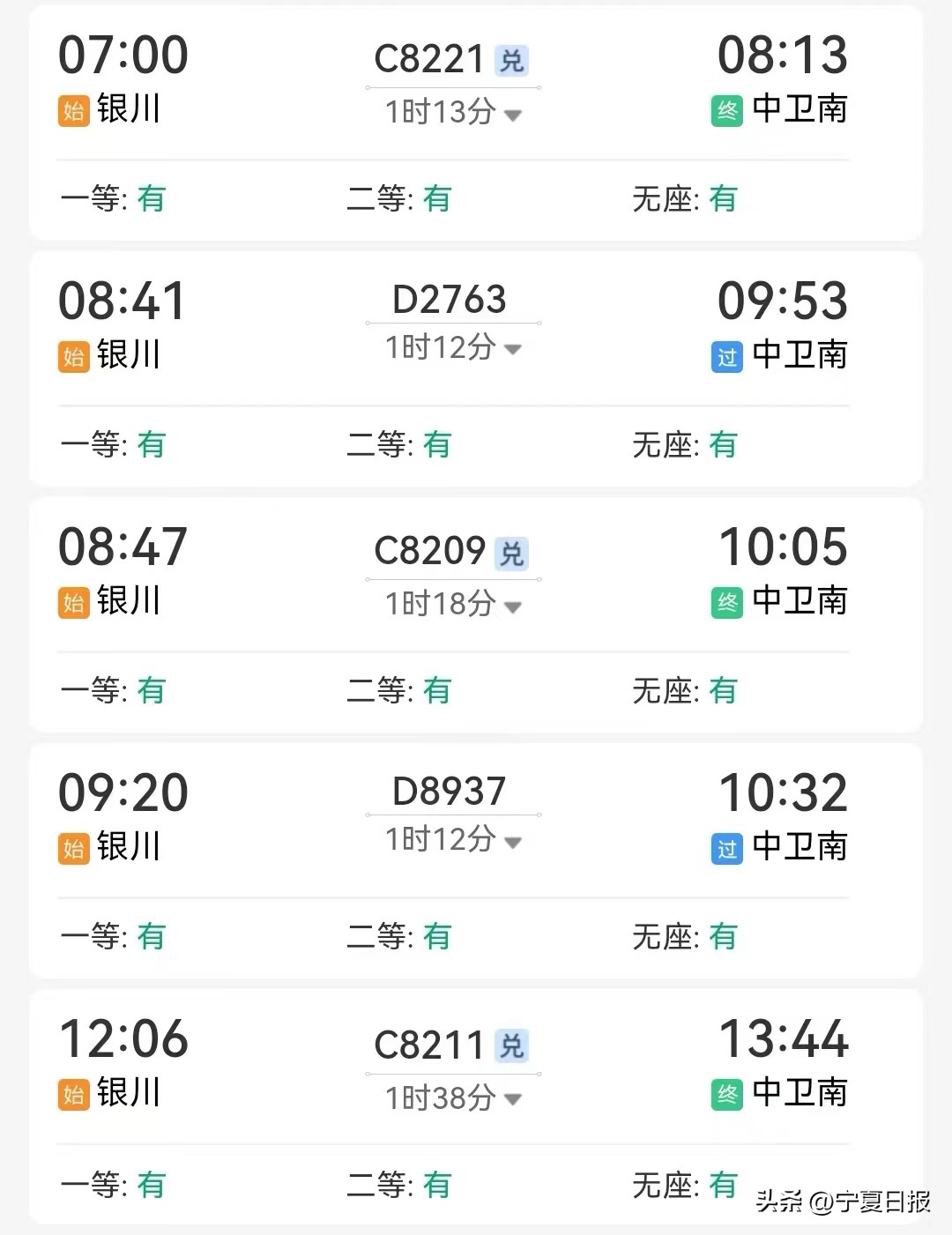Click the green 终 badge for C8221's arrival
The width and height of the screenshot is (952, 1235).
[726, 111]
